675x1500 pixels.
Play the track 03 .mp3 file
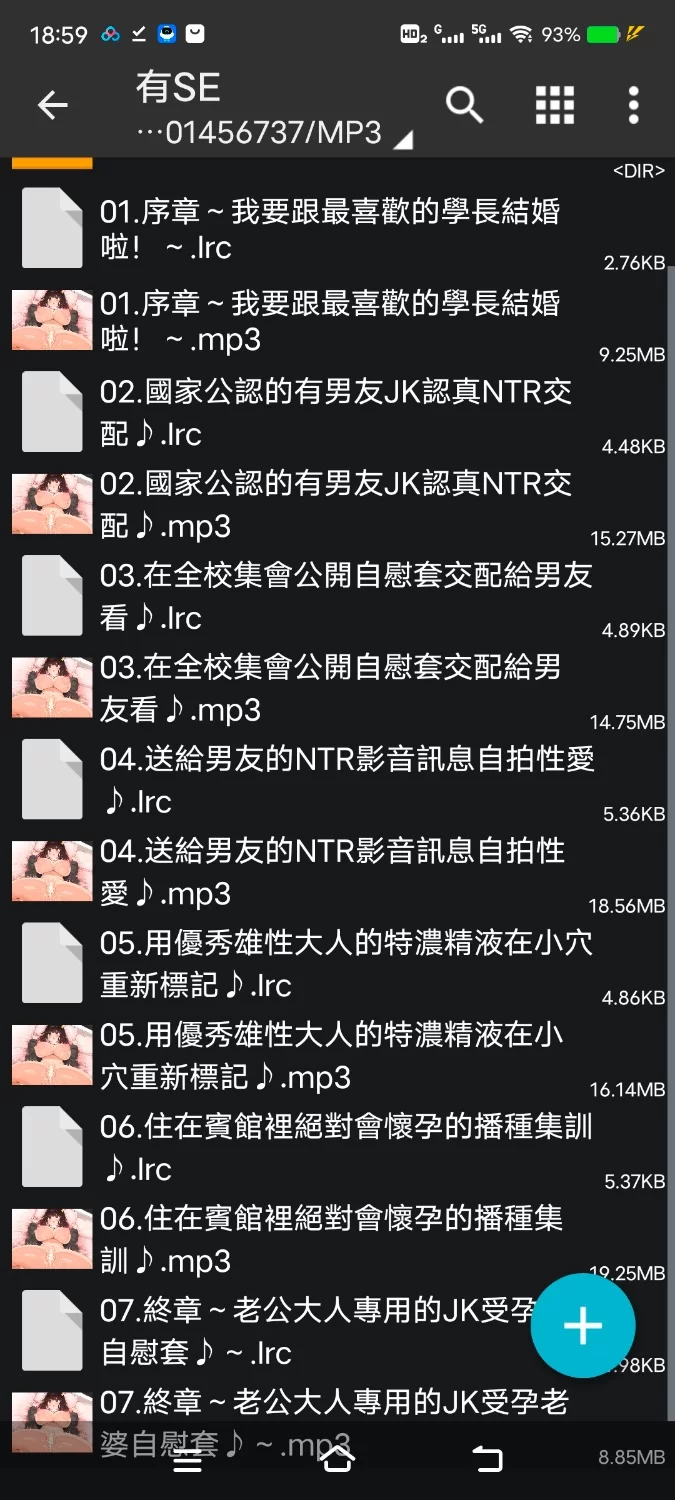point(330,689)
